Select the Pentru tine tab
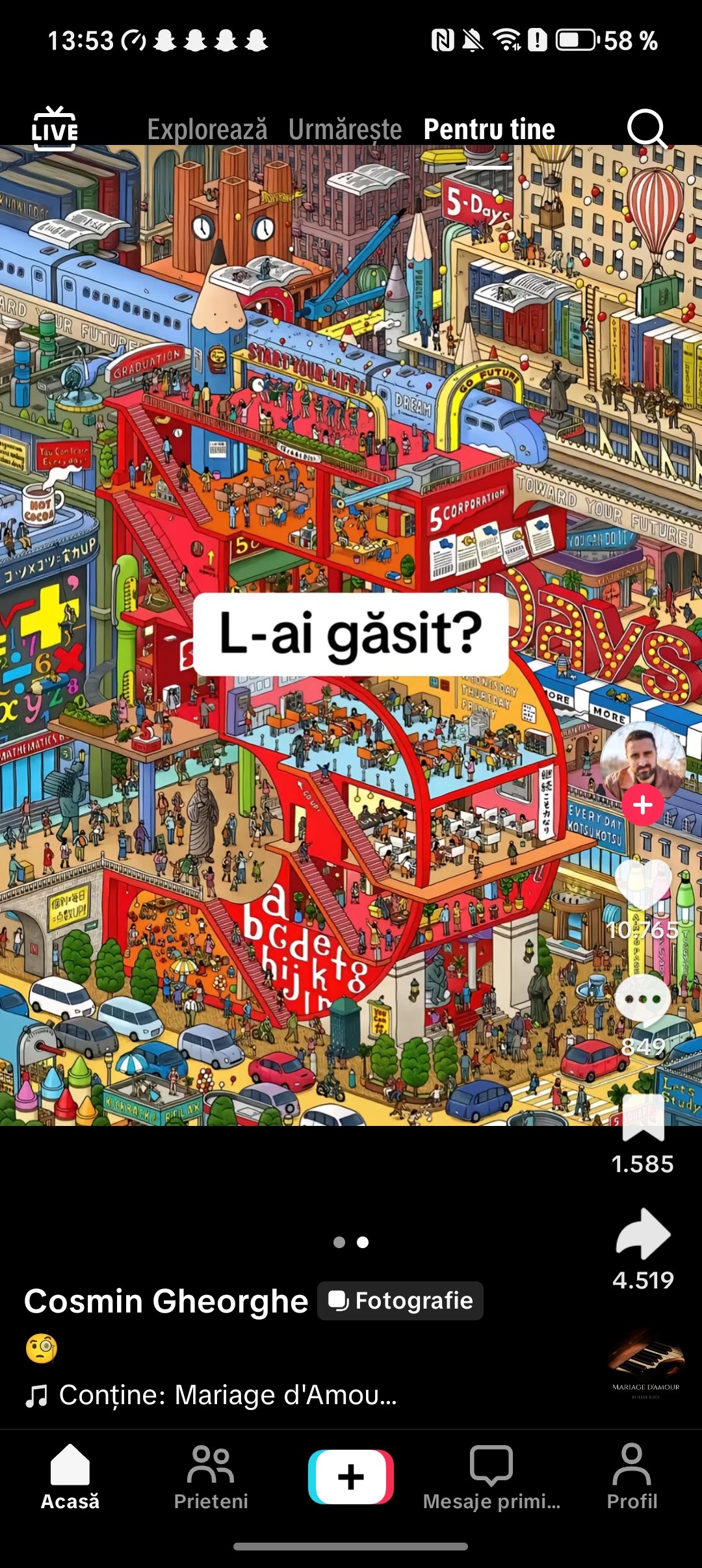The height and width of the screenshot is (1568, 702). (x=489, y=129)
